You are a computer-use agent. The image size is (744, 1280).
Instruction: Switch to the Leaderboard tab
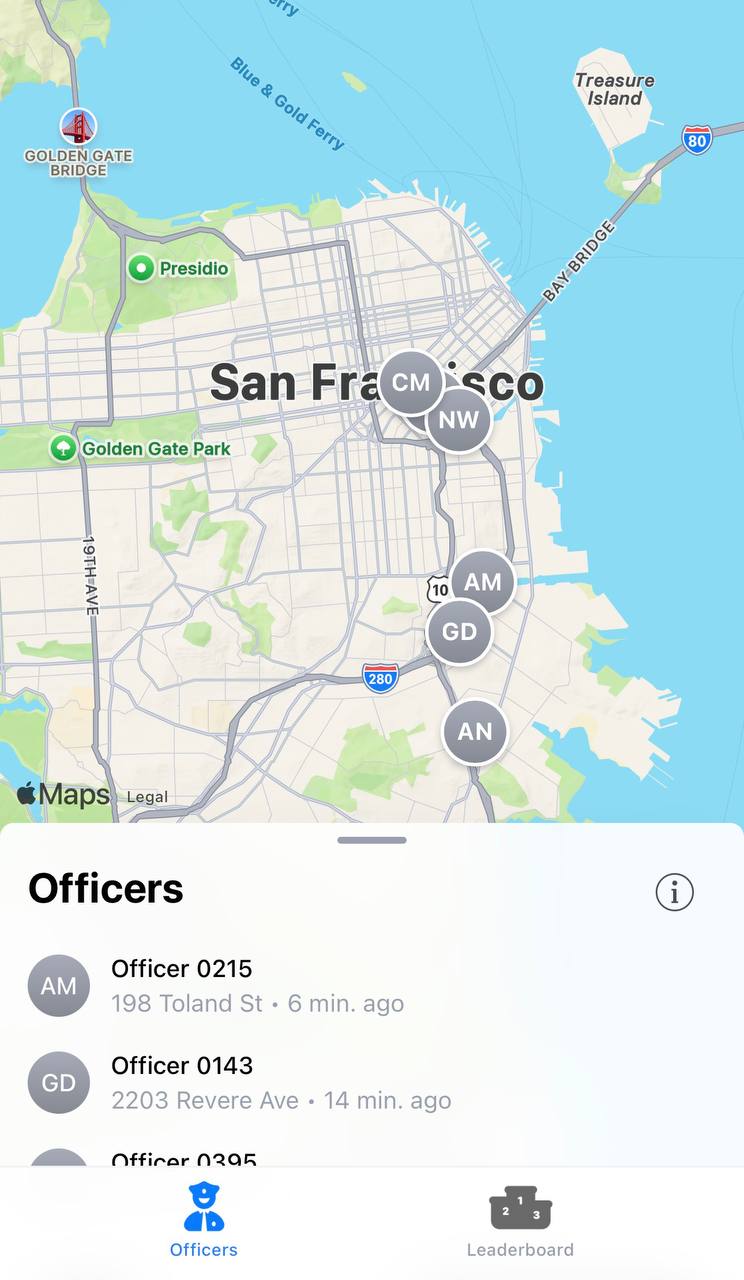click(519, 1222)
